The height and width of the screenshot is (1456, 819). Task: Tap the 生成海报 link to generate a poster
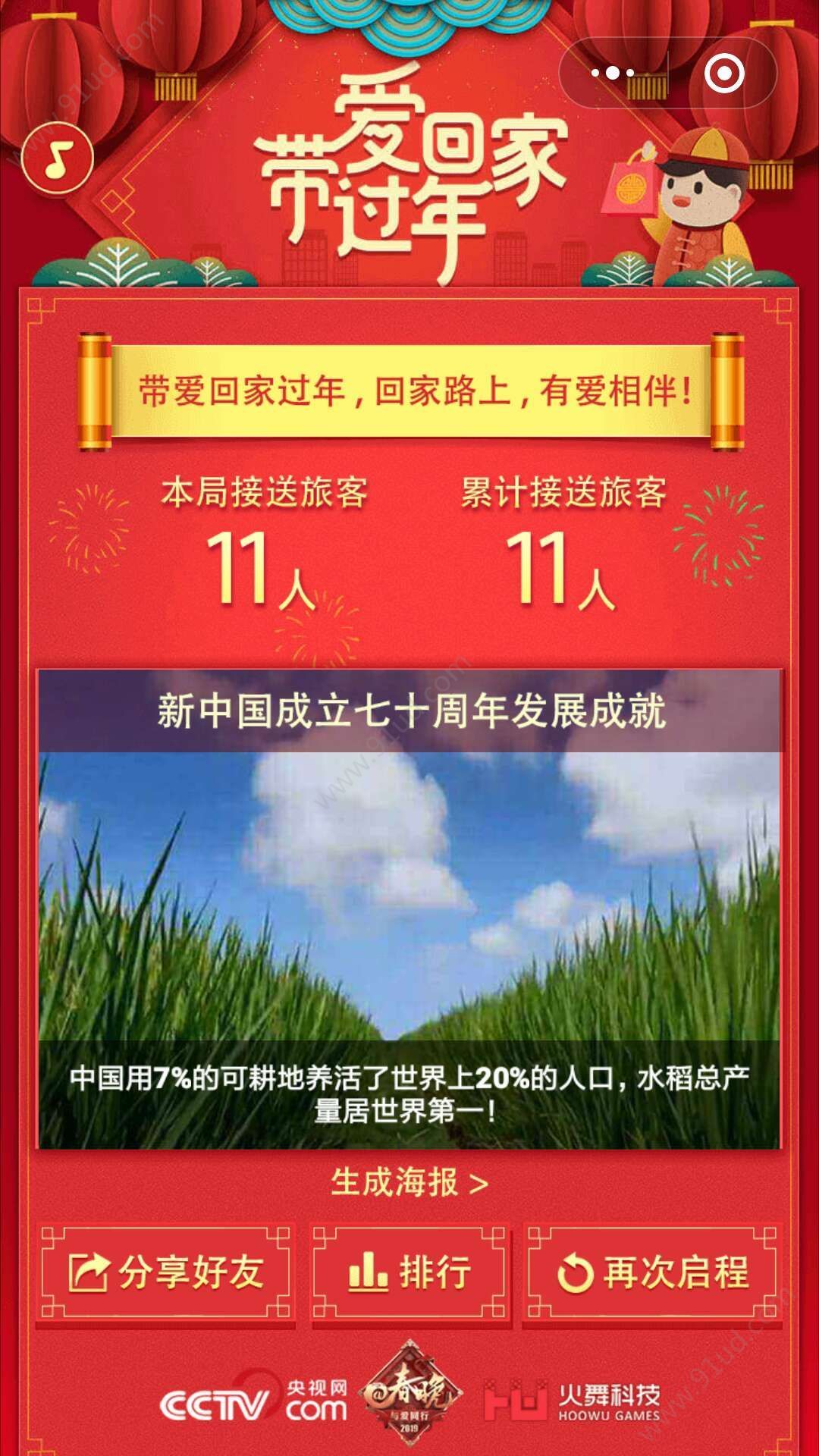point(409,1182)
